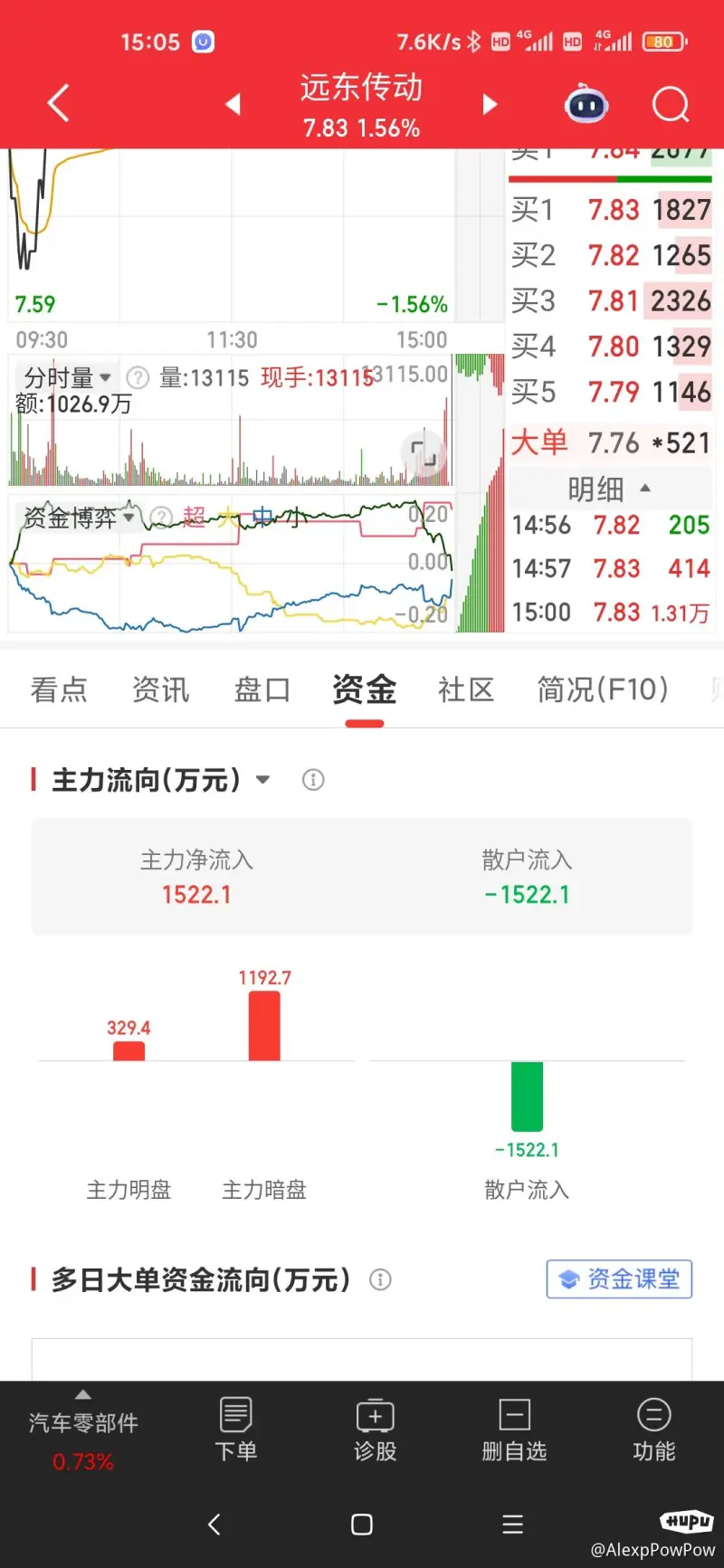The width and height of the screenshot is (724, 1568).
Task: Switch to the 盘口 tab
Action: 262,689
